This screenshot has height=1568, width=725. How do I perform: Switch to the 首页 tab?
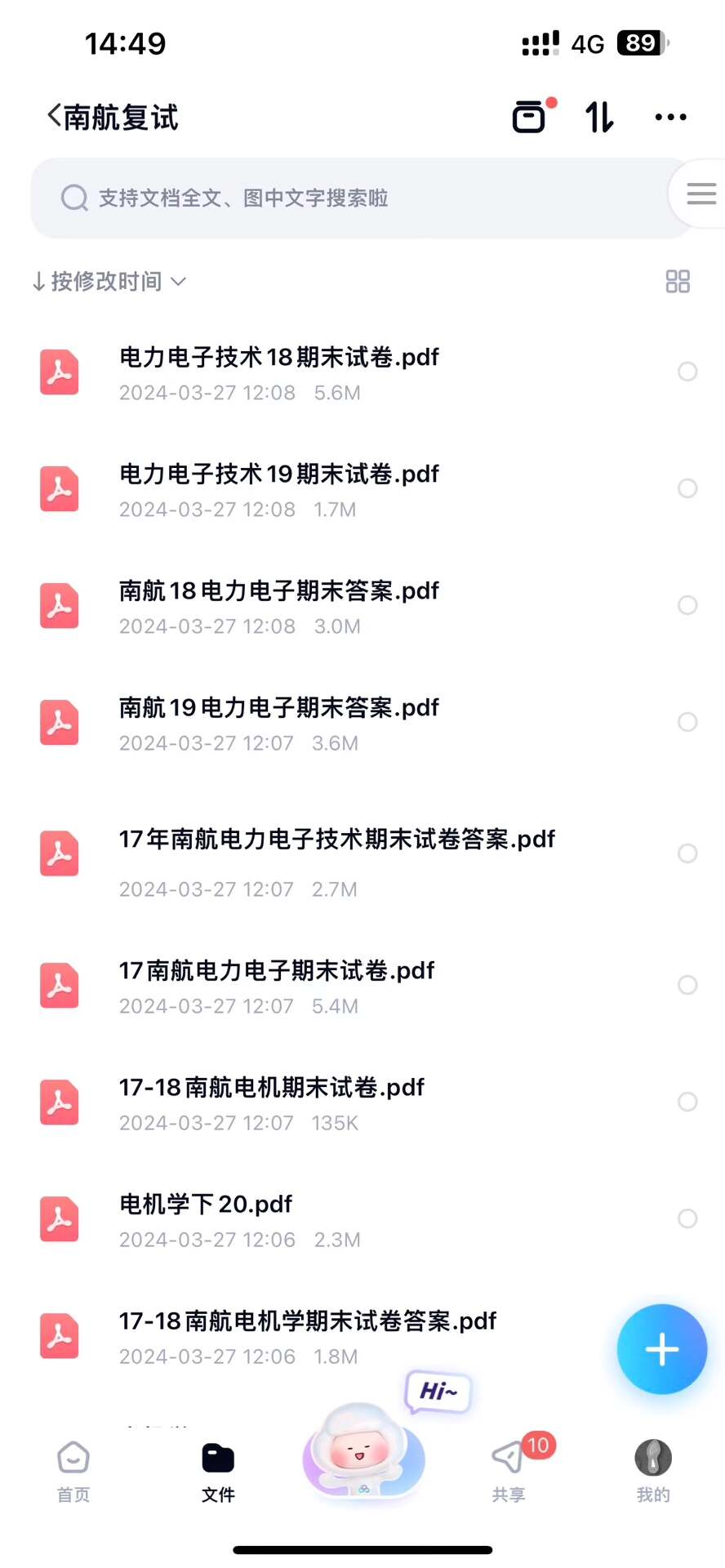73,1470
